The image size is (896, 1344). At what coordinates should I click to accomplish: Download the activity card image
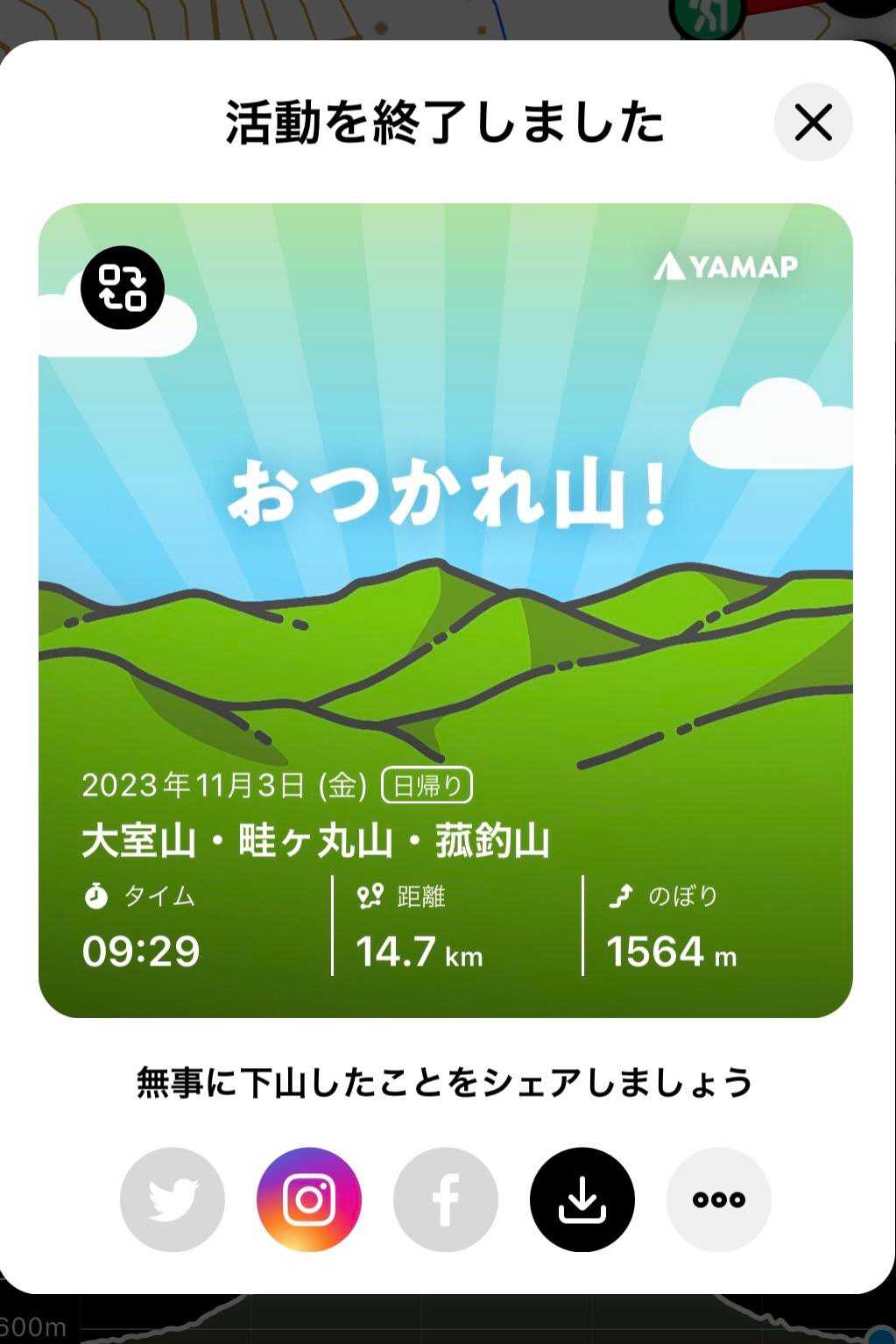pos(582,1199)
